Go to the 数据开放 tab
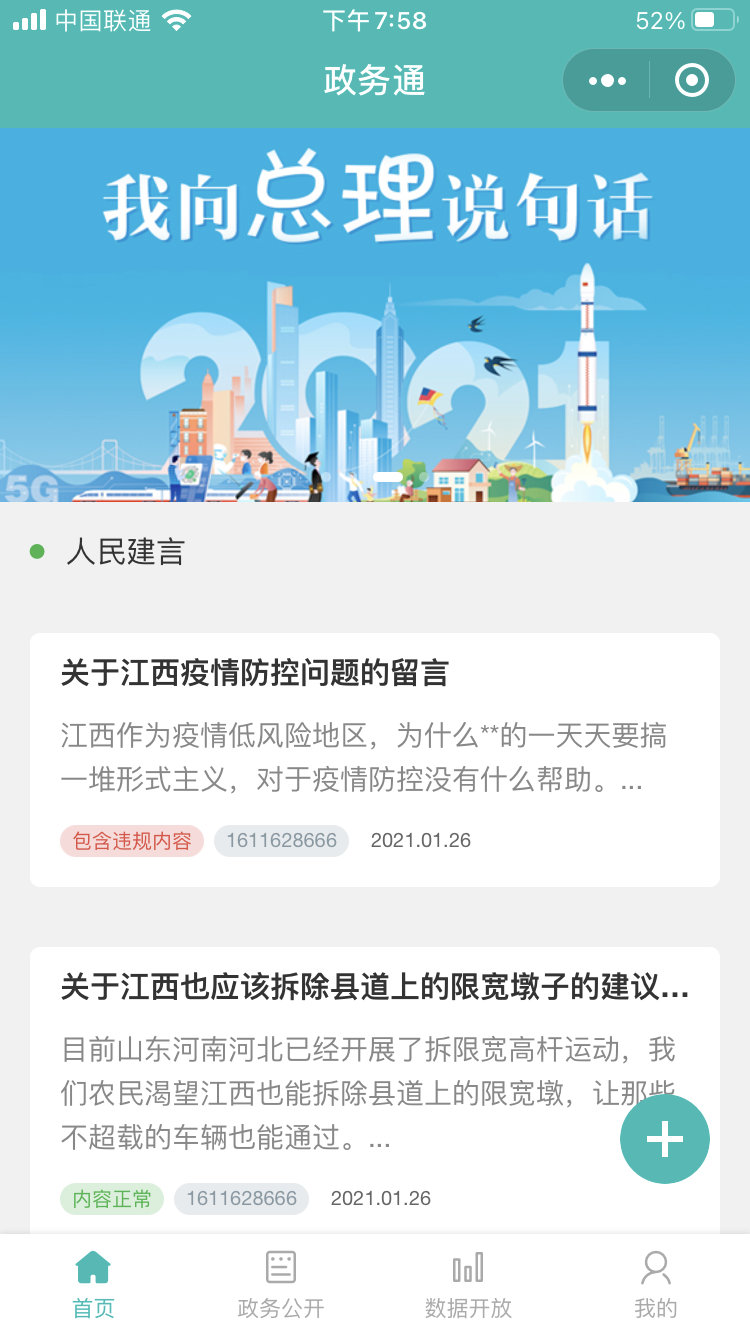 click(x=468, y=1283)
